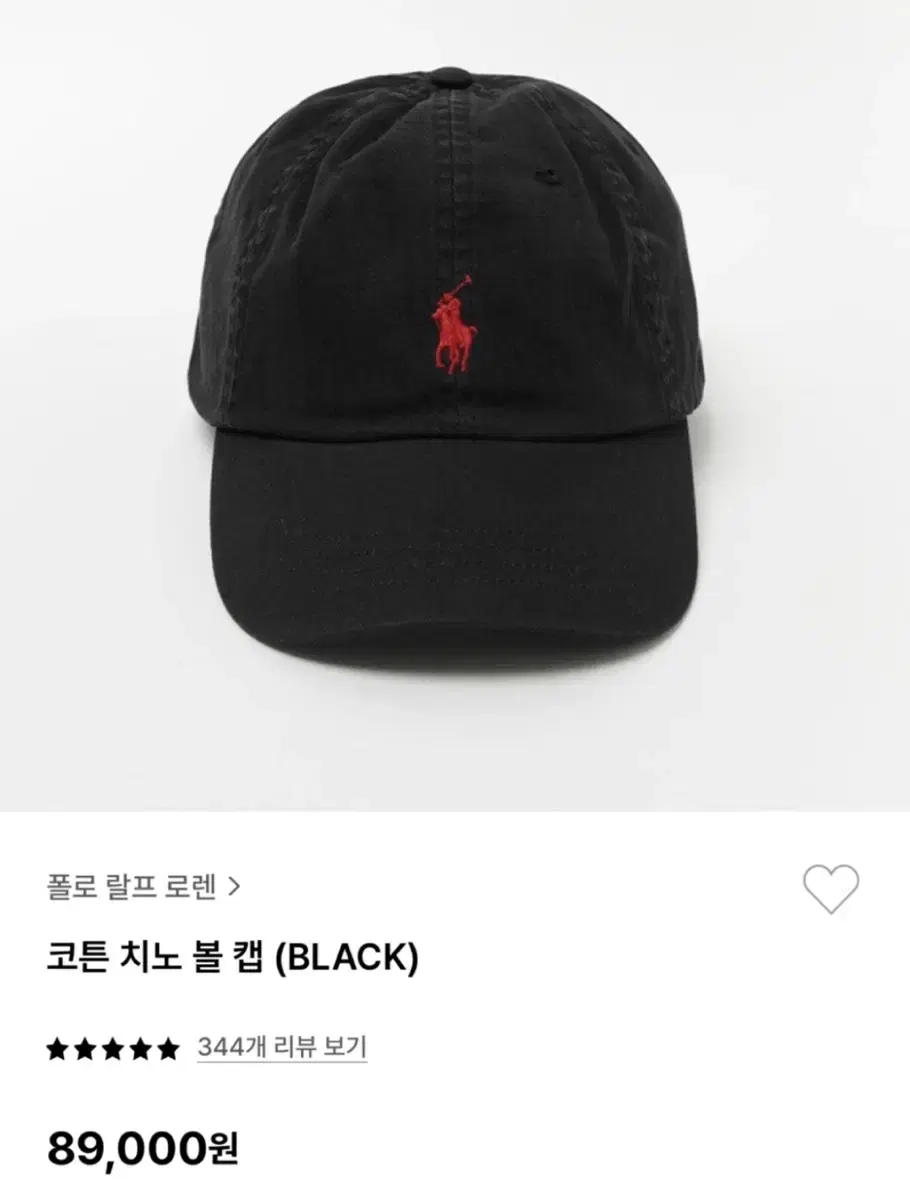Open the 폴로 랄프 로렌 brand page
The width and height of the screenshot is (910, 1200).
[143, 886]
